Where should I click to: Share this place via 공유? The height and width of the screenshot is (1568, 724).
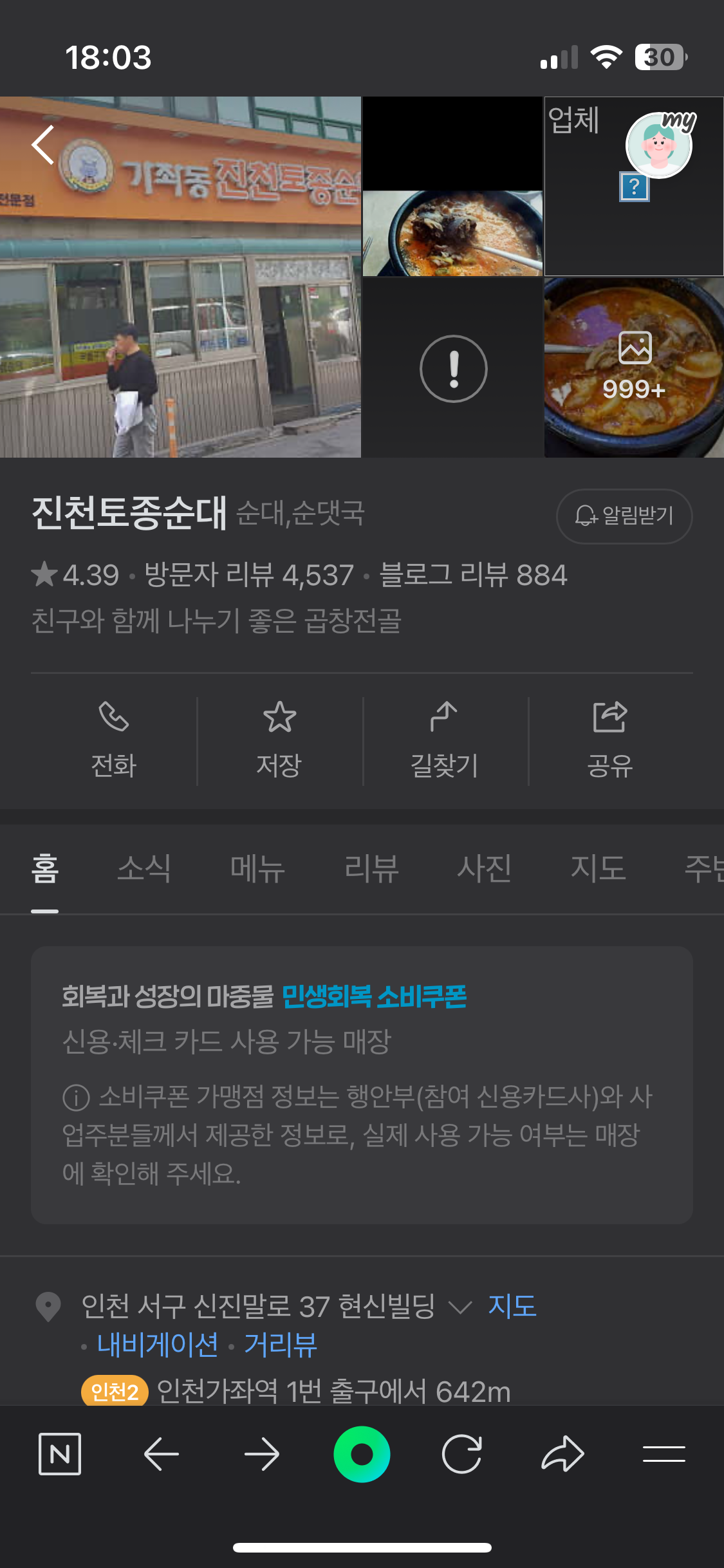(x=610, y=741)
